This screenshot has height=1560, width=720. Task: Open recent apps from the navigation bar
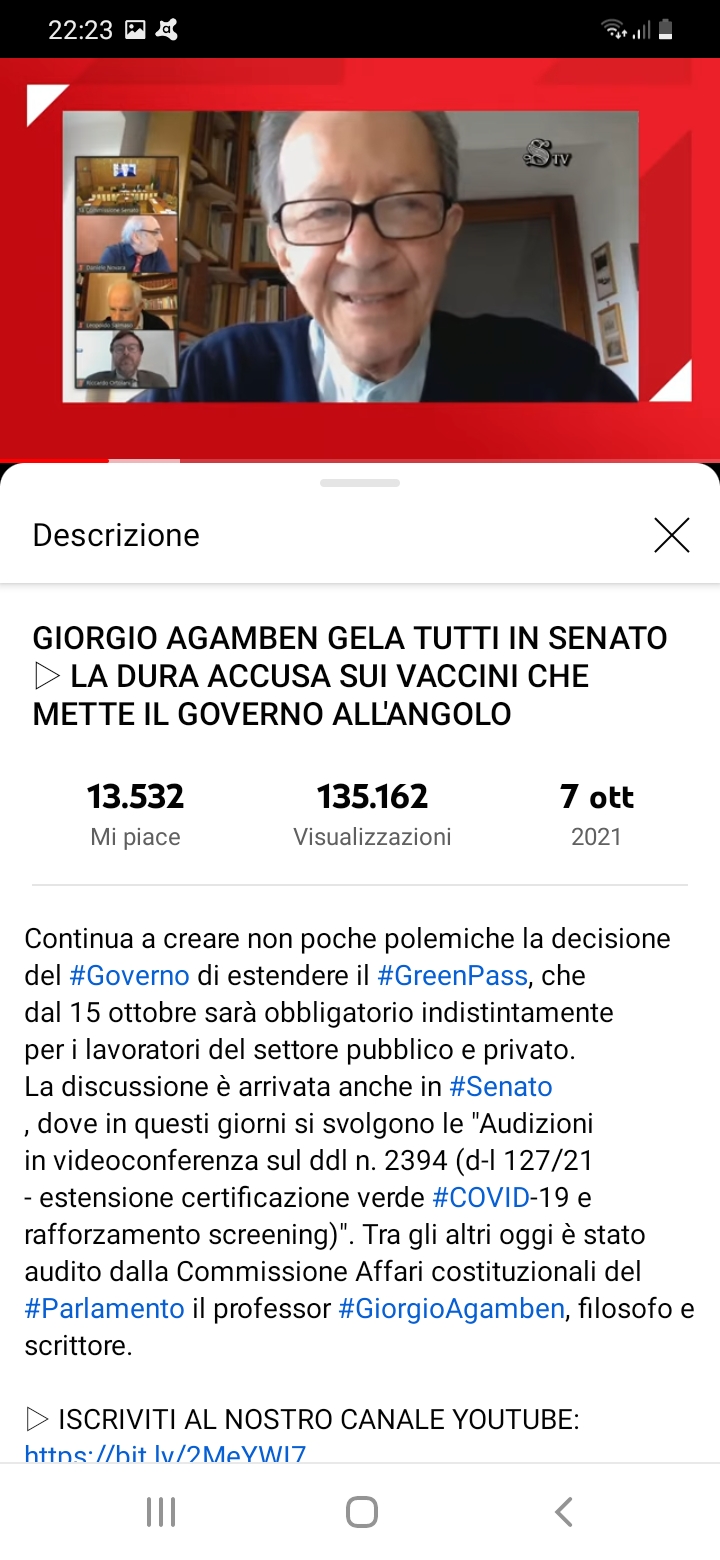coord(160,1511)
